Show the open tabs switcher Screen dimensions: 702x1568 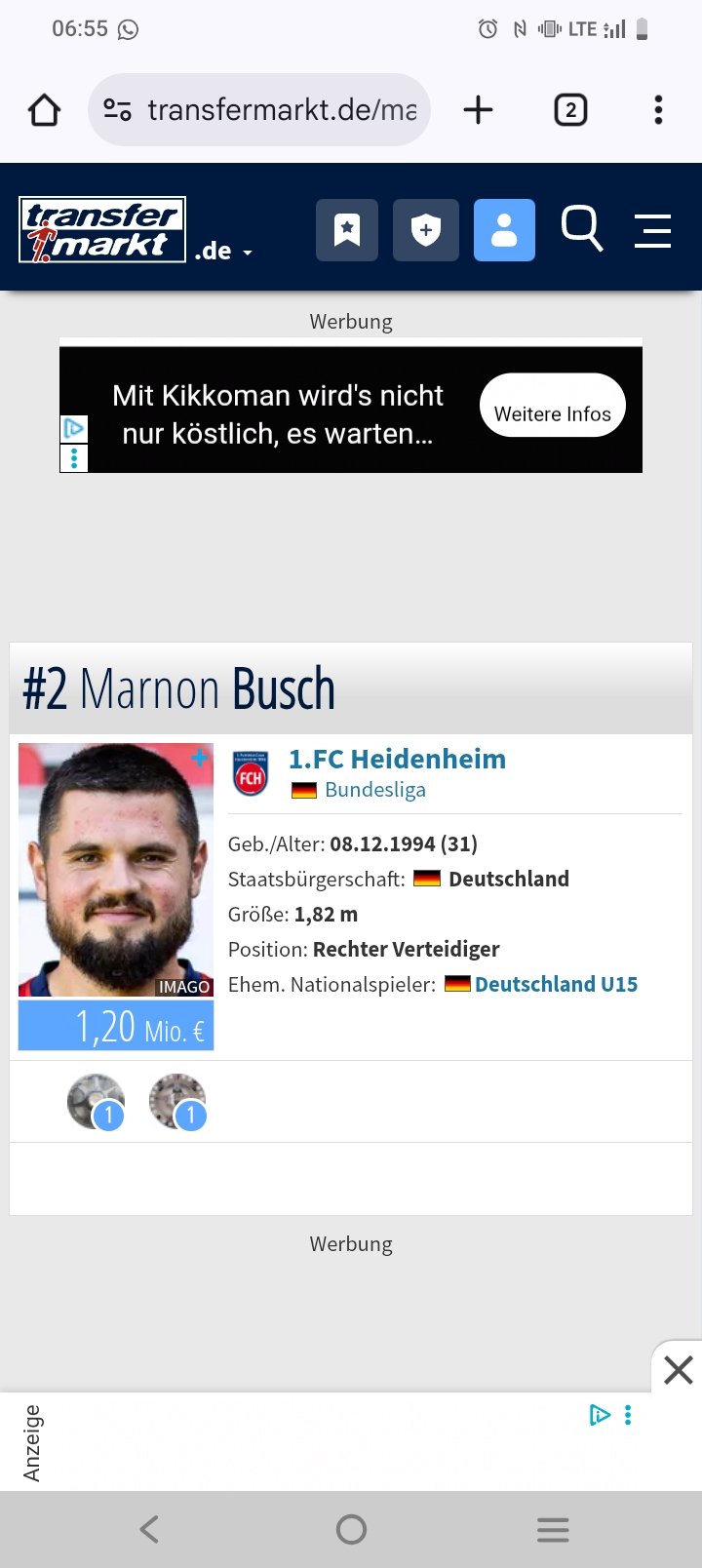click(570, 110)
